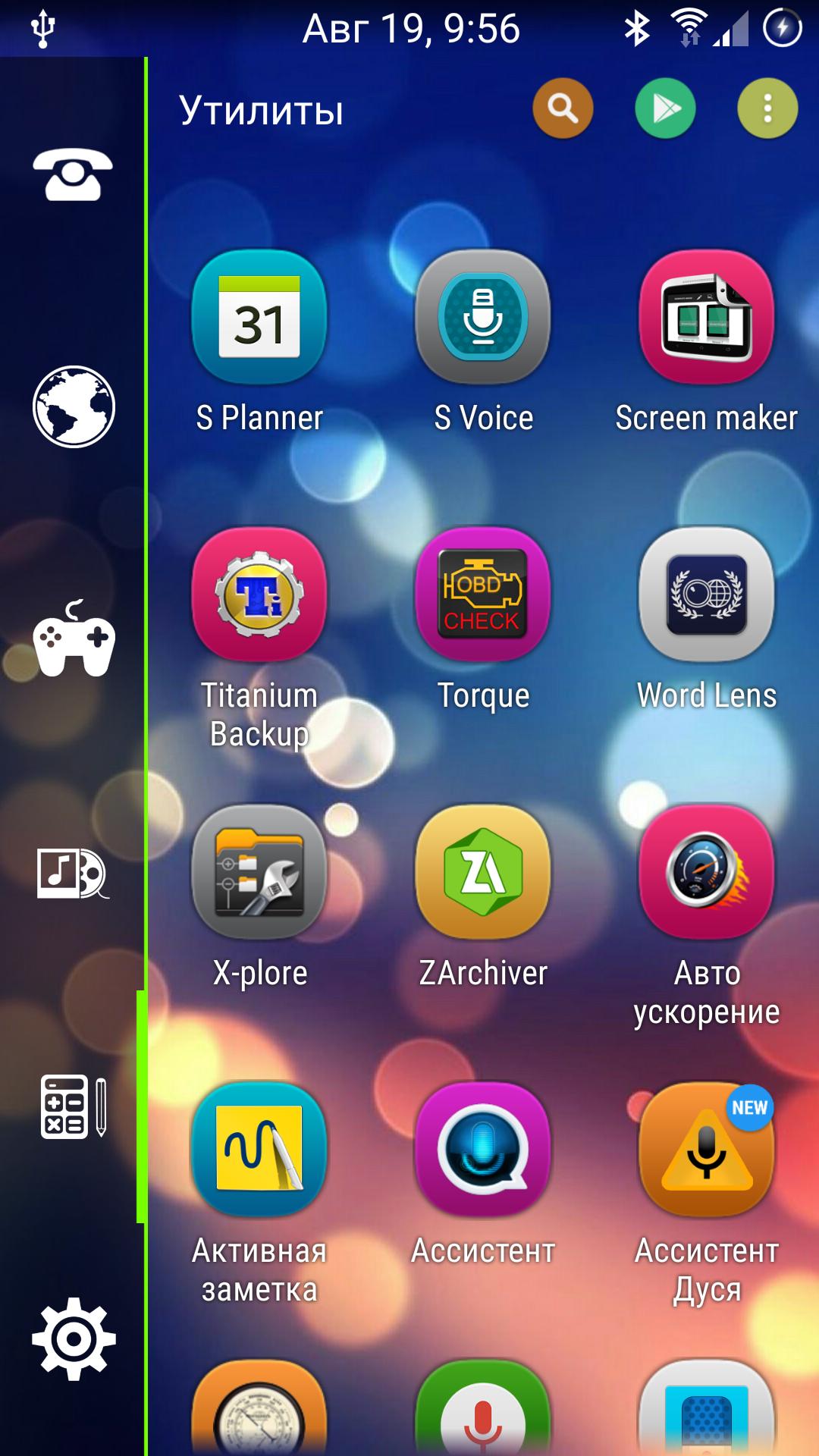819x1456 pixels.
Task: Launch the S Voice app
Action: 483,317
